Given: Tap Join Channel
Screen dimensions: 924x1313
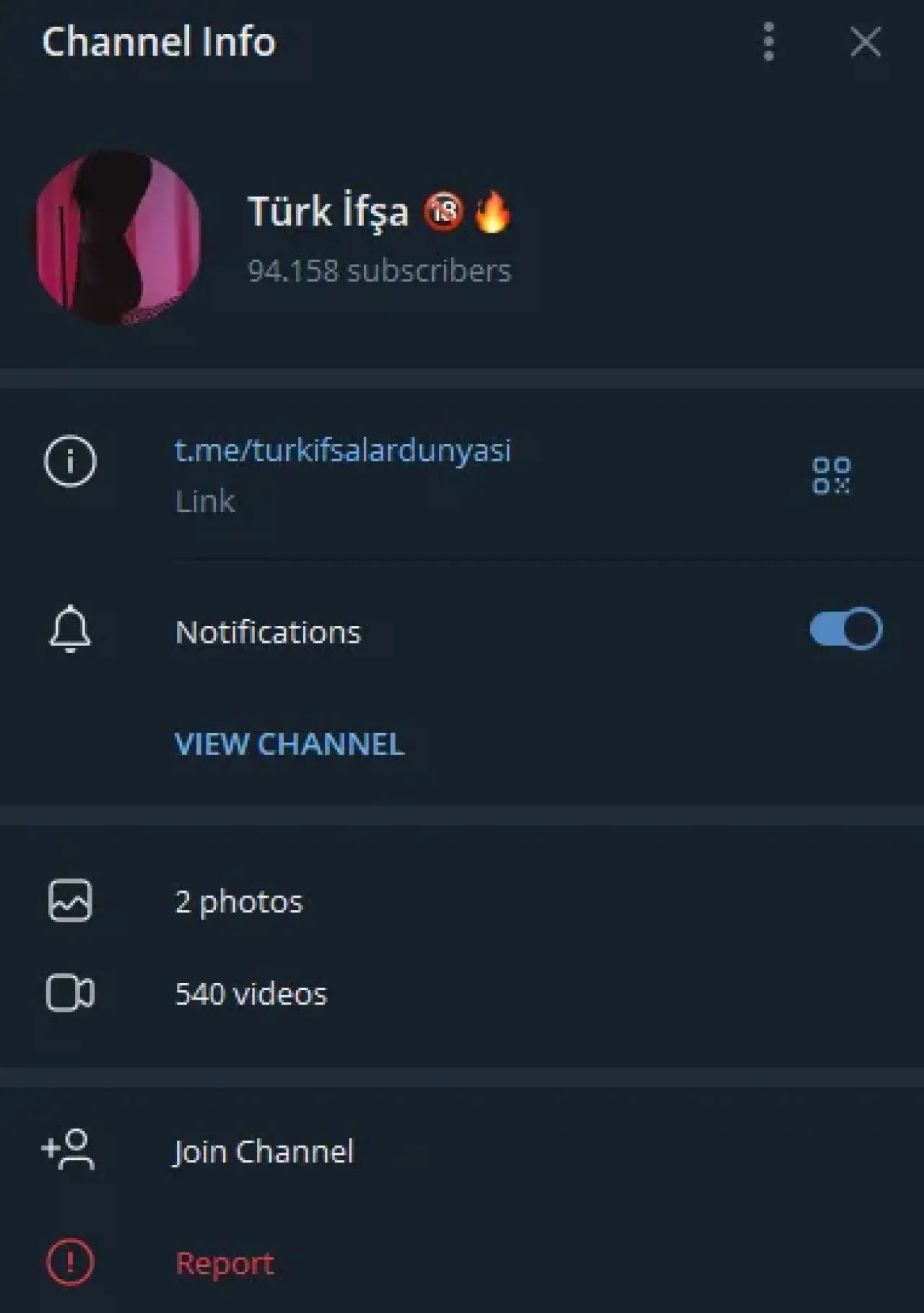Looking at the screenshot, I should pos(263,1151).
